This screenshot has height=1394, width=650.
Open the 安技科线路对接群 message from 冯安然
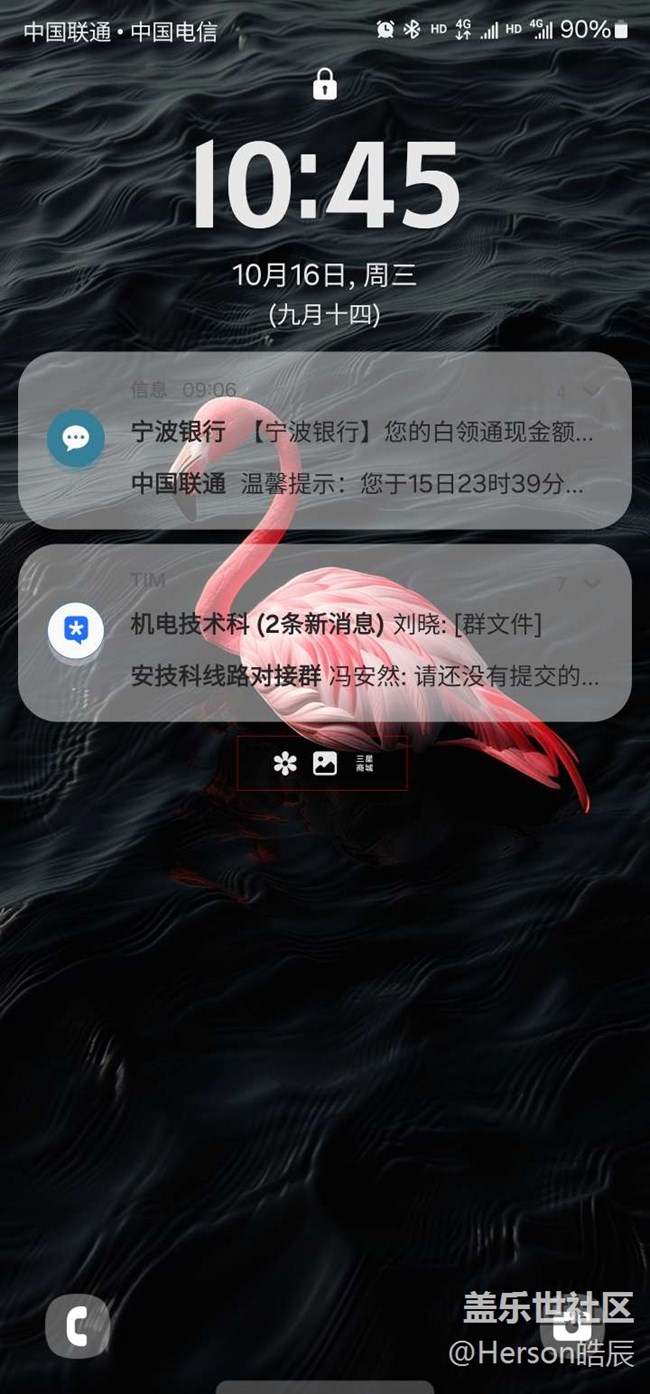point(365,676)
